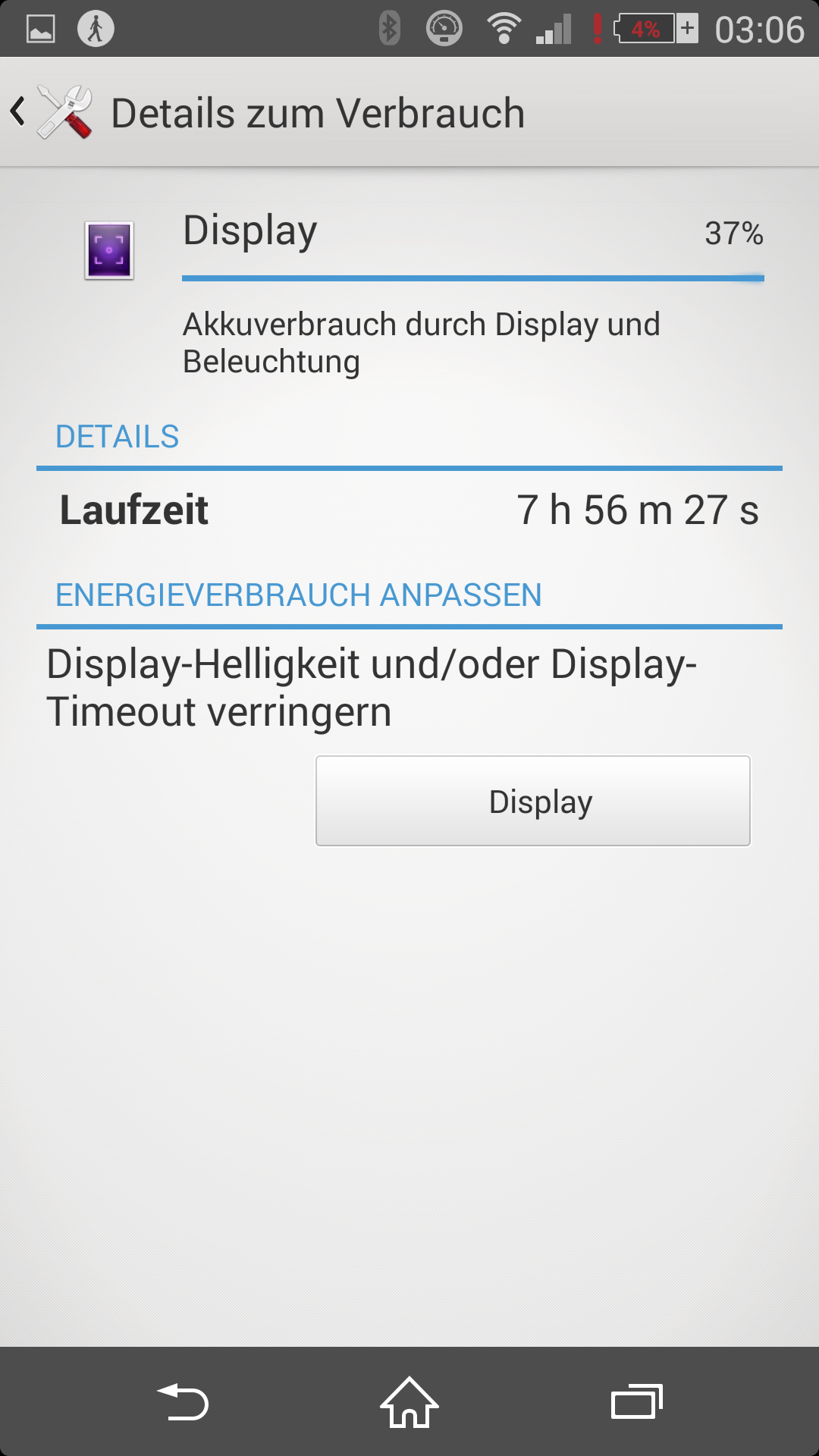Open Display settings via Display button

pos(532,801)
